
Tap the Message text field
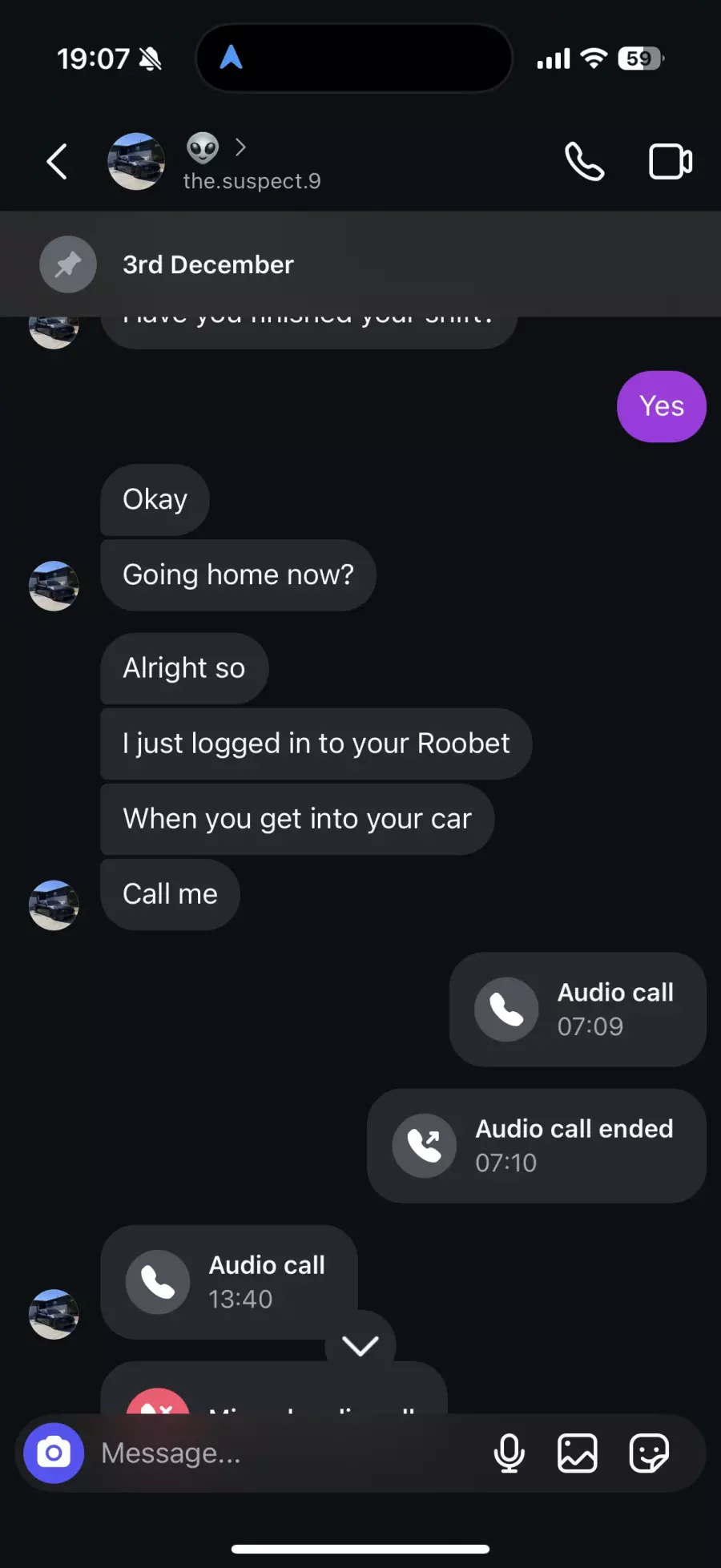click(288, 1453)
